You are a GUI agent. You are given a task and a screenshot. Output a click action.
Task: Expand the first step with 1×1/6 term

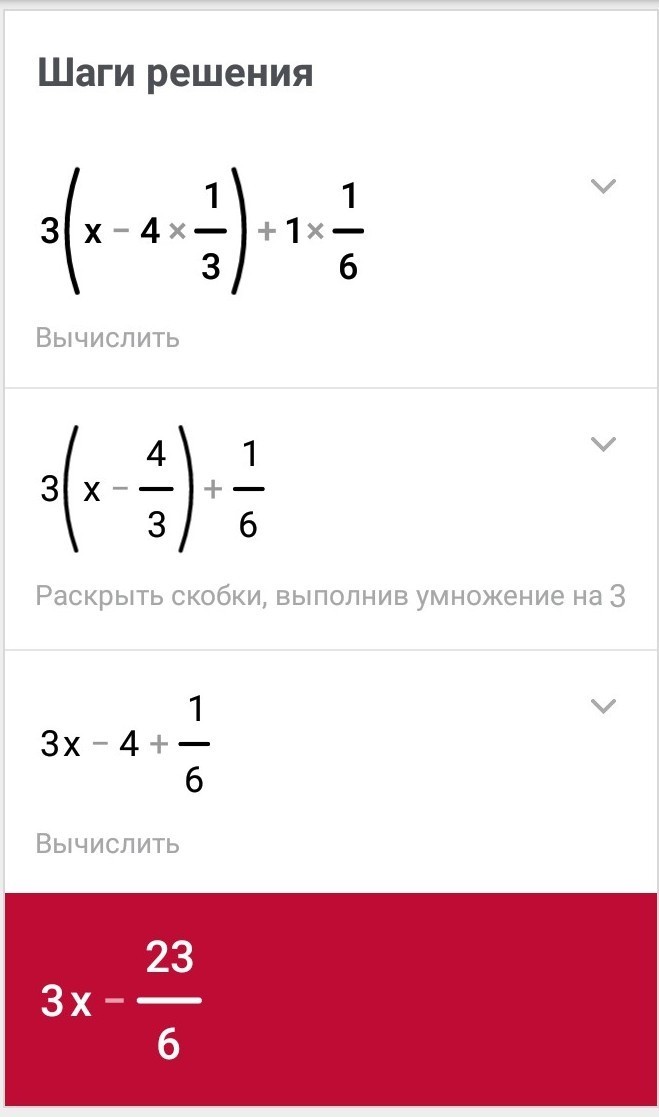click(602, 186)
